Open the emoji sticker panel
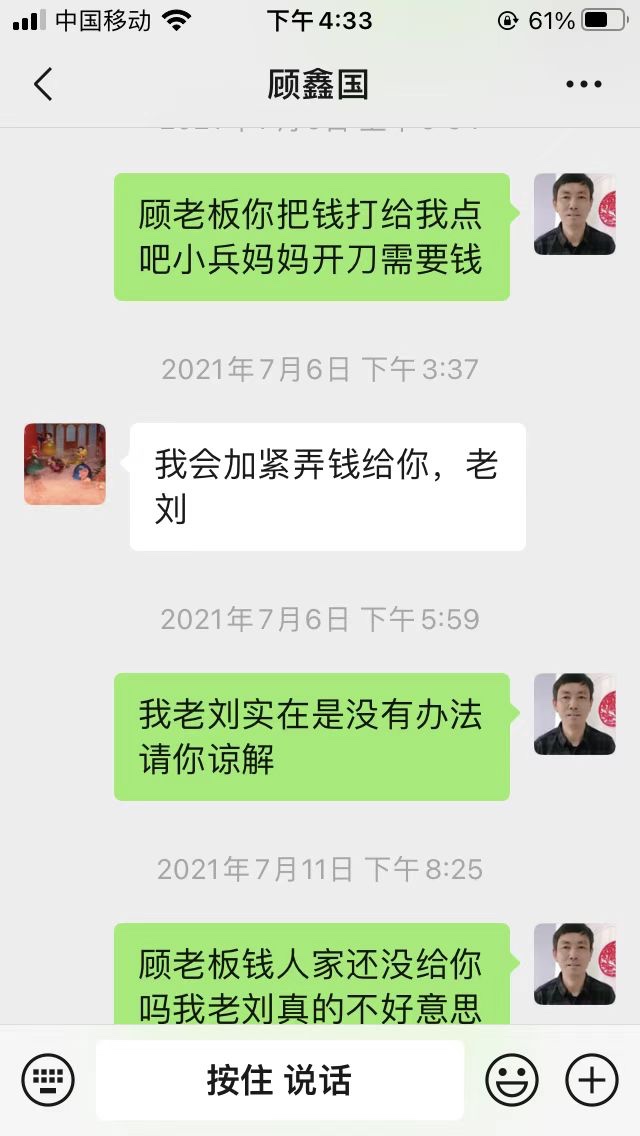 pos(511,1081)
